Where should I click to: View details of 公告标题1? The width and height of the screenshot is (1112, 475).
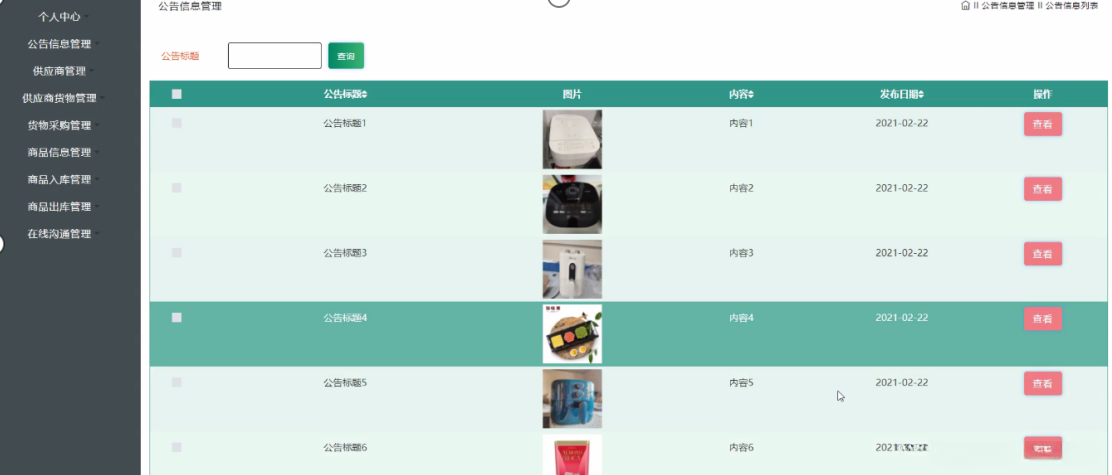coord(1042,124)
